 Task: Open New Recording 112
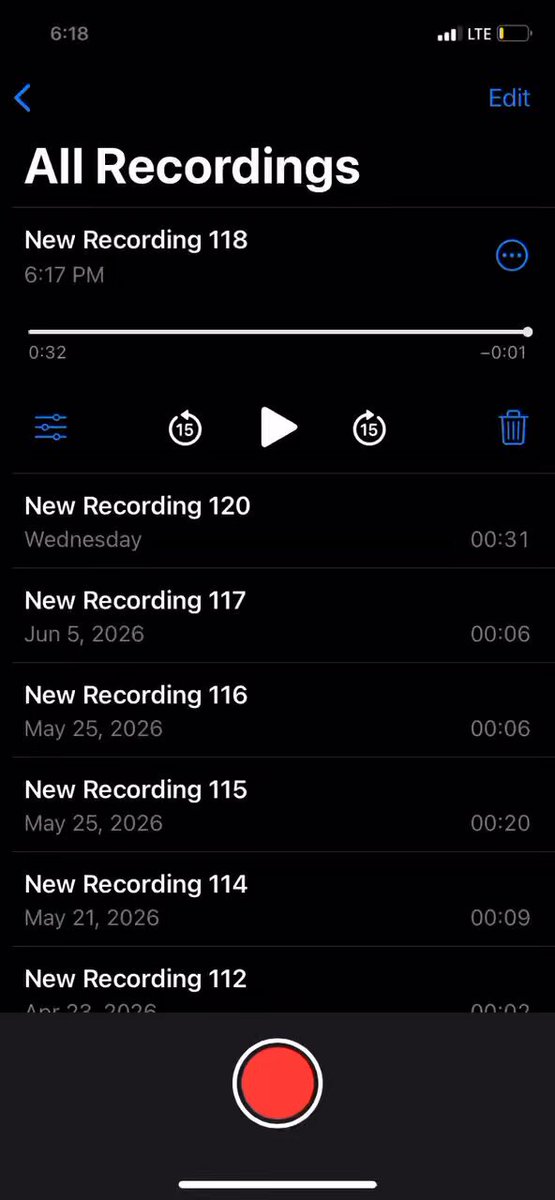(x=277, y=981)
